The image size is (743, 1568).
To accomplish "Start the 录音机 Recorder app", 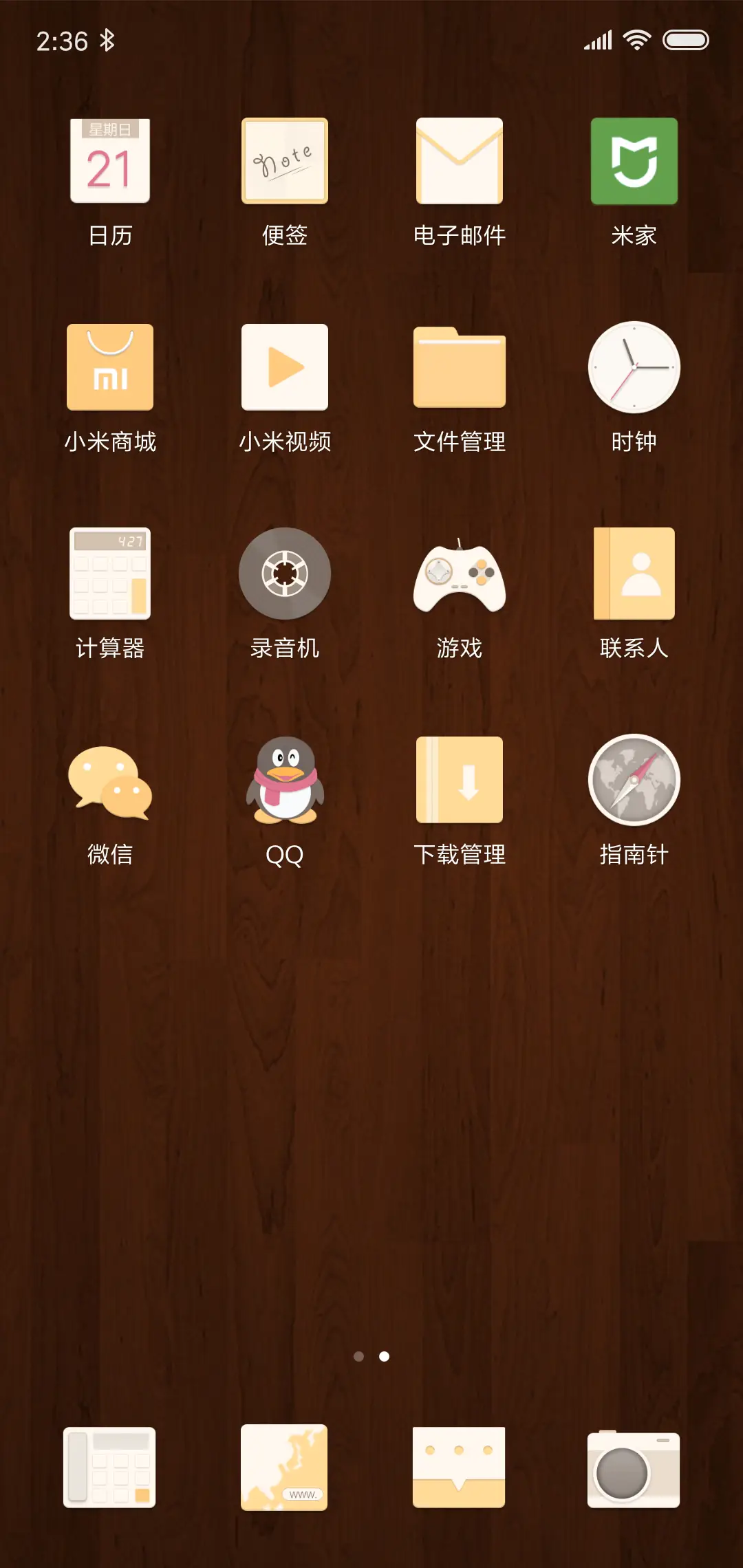I will click(x=284, y=573).
